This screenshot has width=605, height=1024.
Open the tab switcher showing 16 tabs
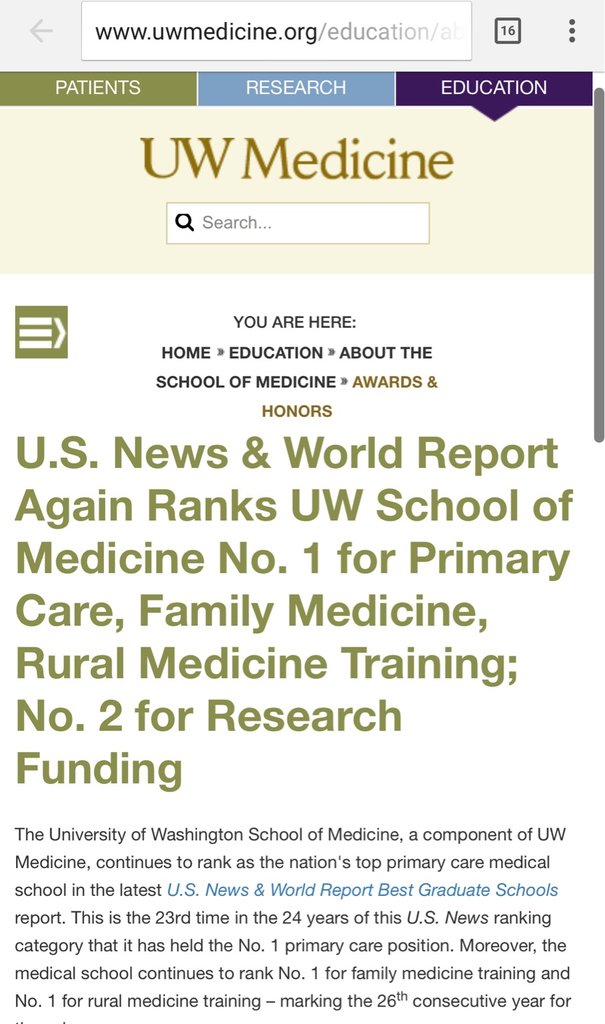[x=508, y=31]
